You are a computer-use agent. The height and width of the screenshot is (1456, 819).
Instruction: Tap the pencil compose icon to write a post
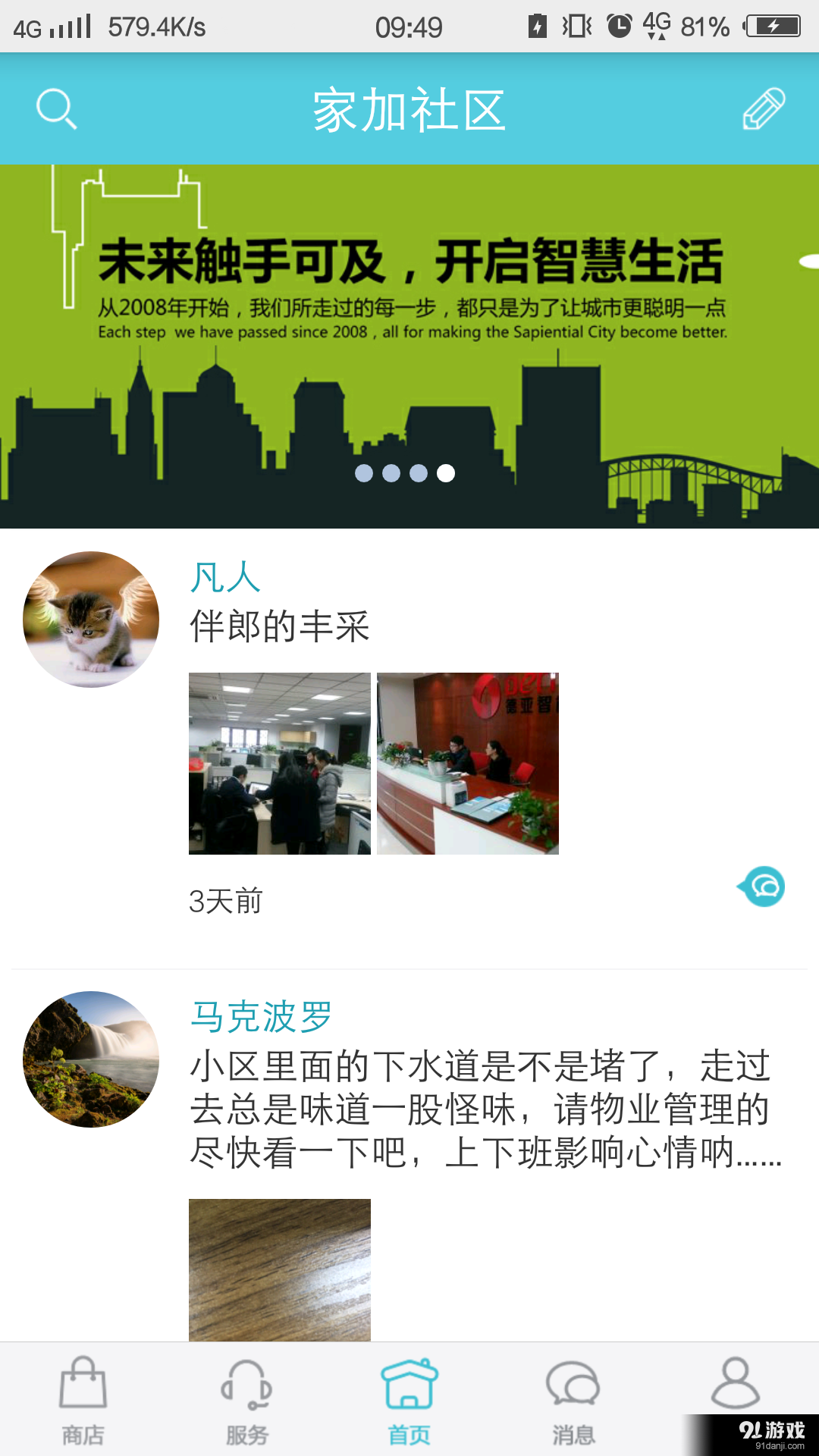764,108
